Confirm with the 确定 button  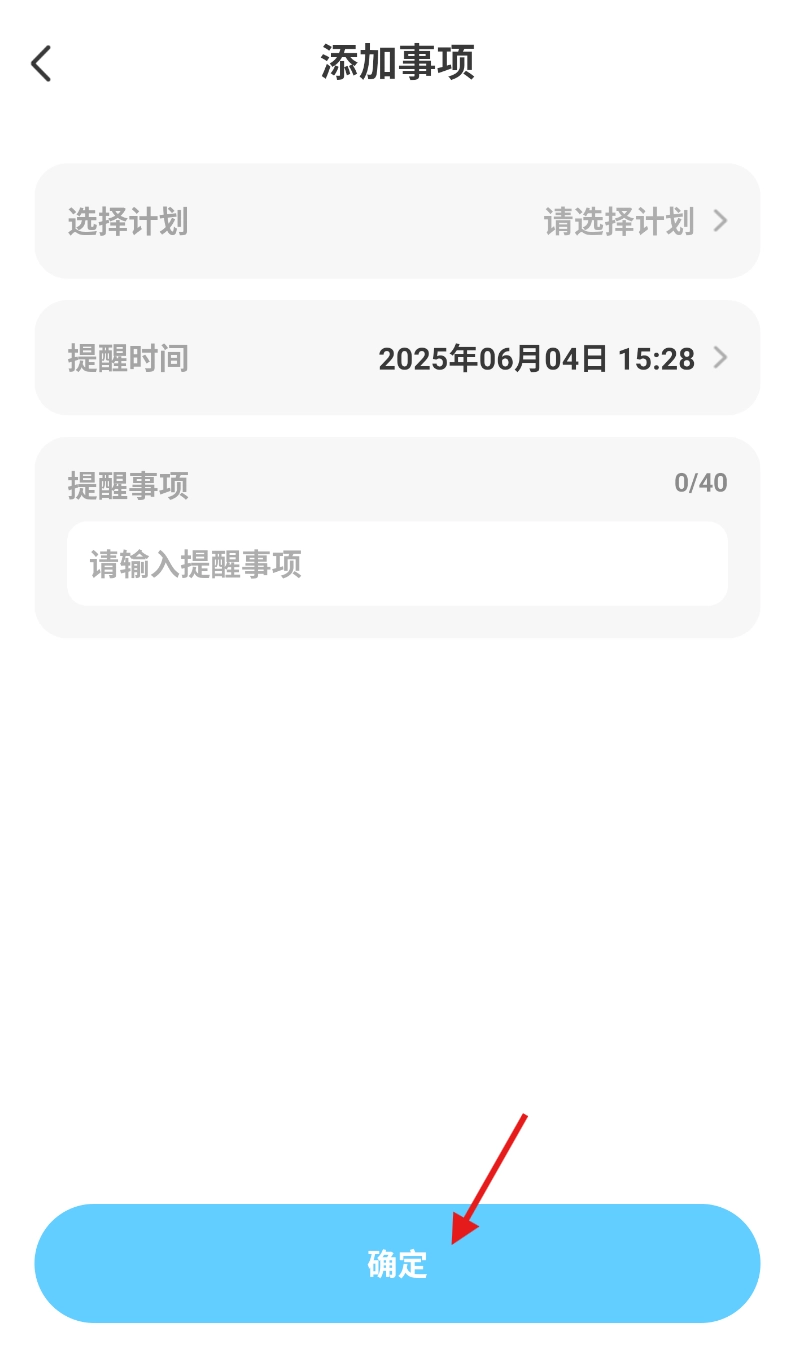pos(397,1263)
